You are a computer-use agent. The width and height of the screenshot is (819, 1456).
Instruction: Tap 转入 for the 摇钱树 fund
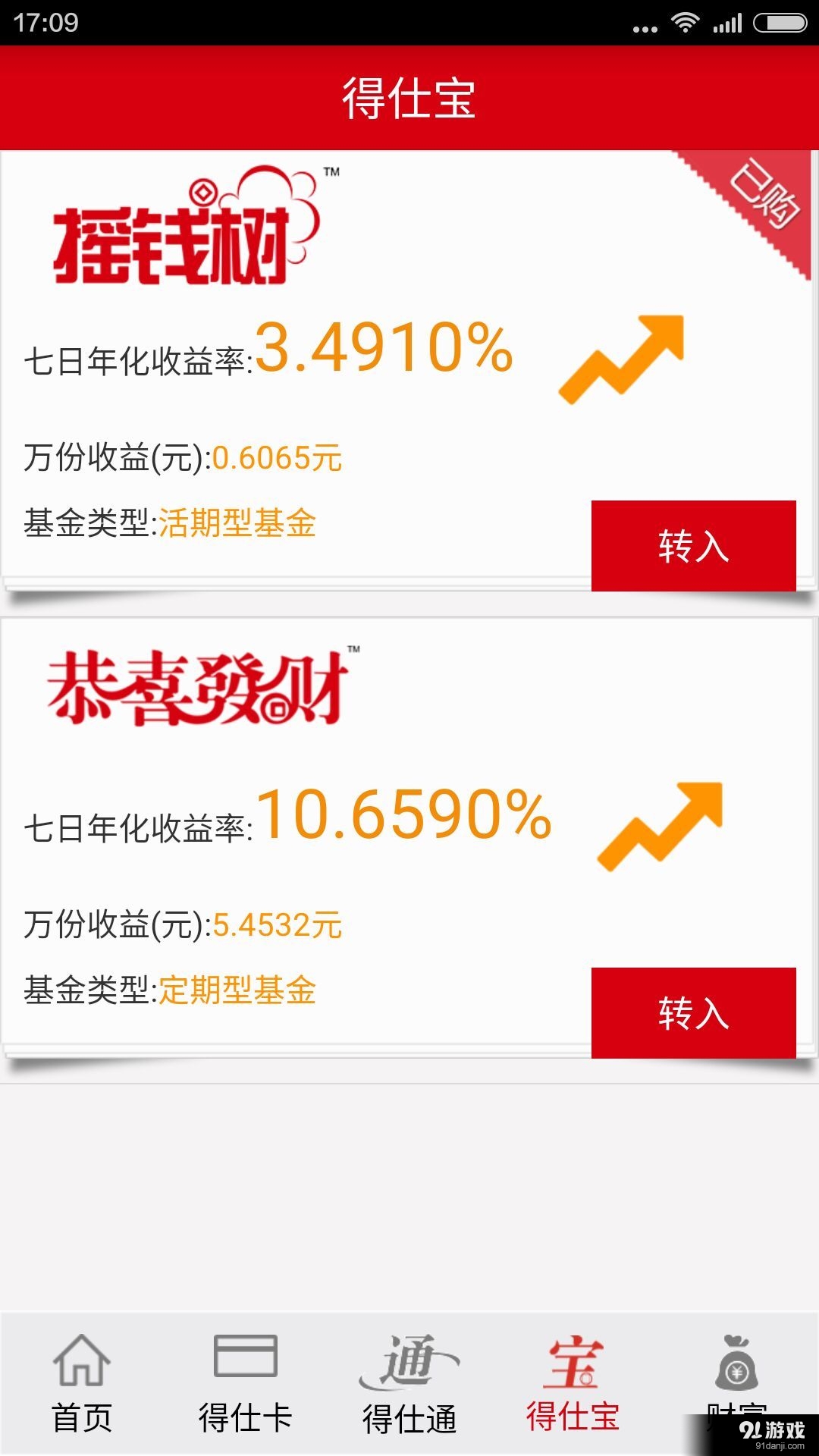click(694, 544)
